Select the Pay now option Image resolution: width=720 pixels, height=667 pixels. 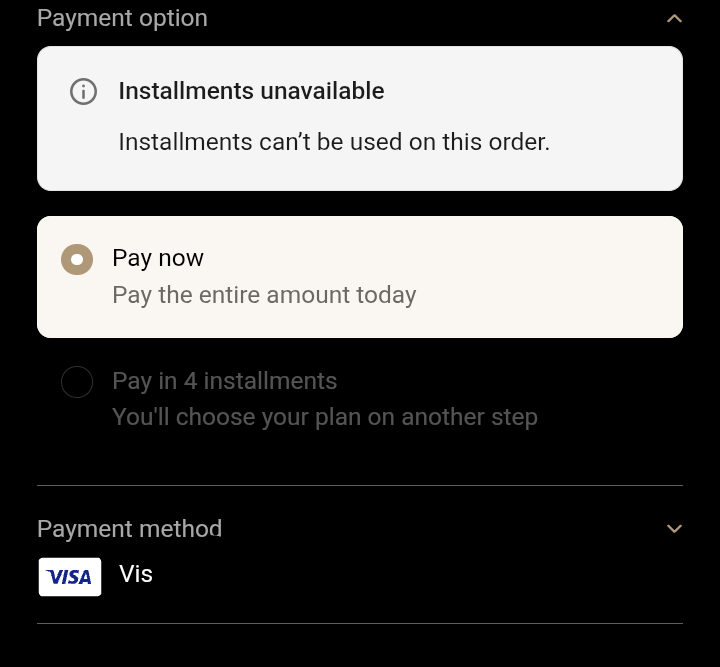(77, 260)
